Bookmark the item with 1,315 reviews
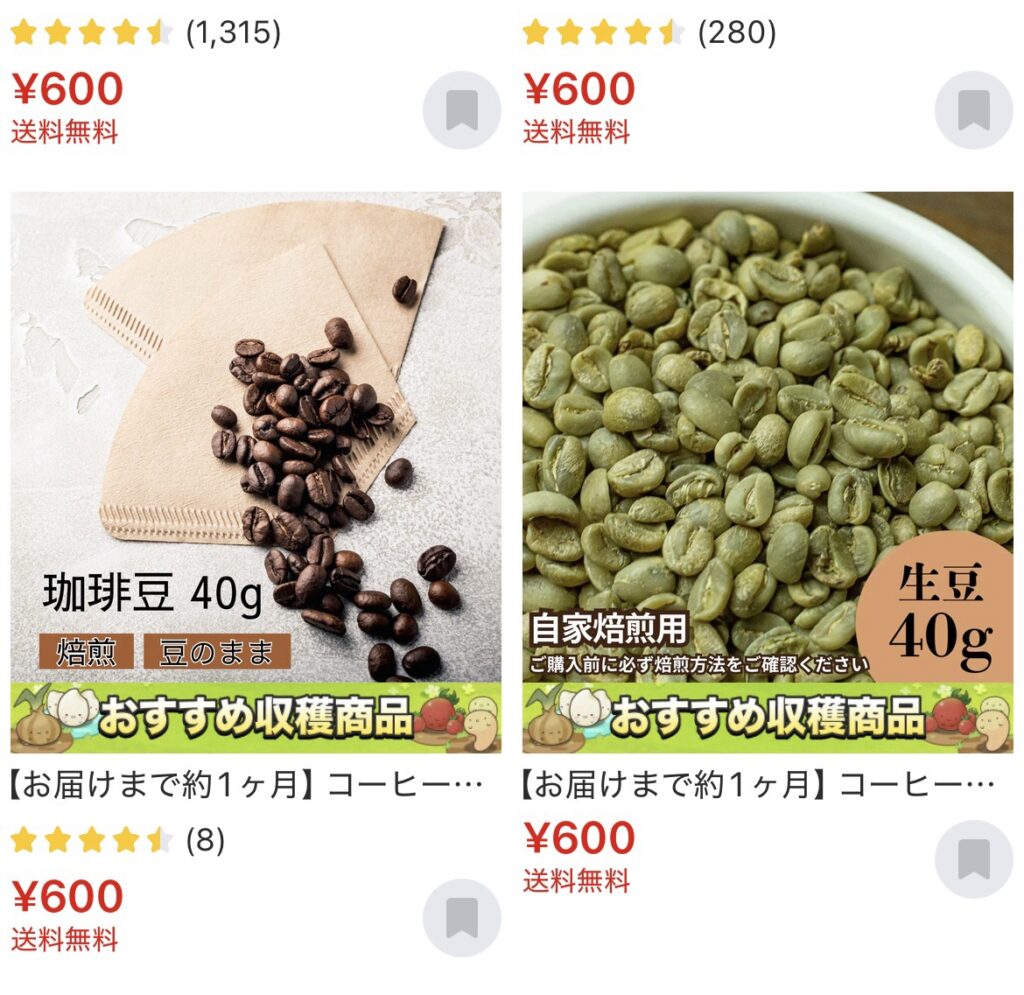The width and height of the screenshot is (1024, 995). click(461, 111)
